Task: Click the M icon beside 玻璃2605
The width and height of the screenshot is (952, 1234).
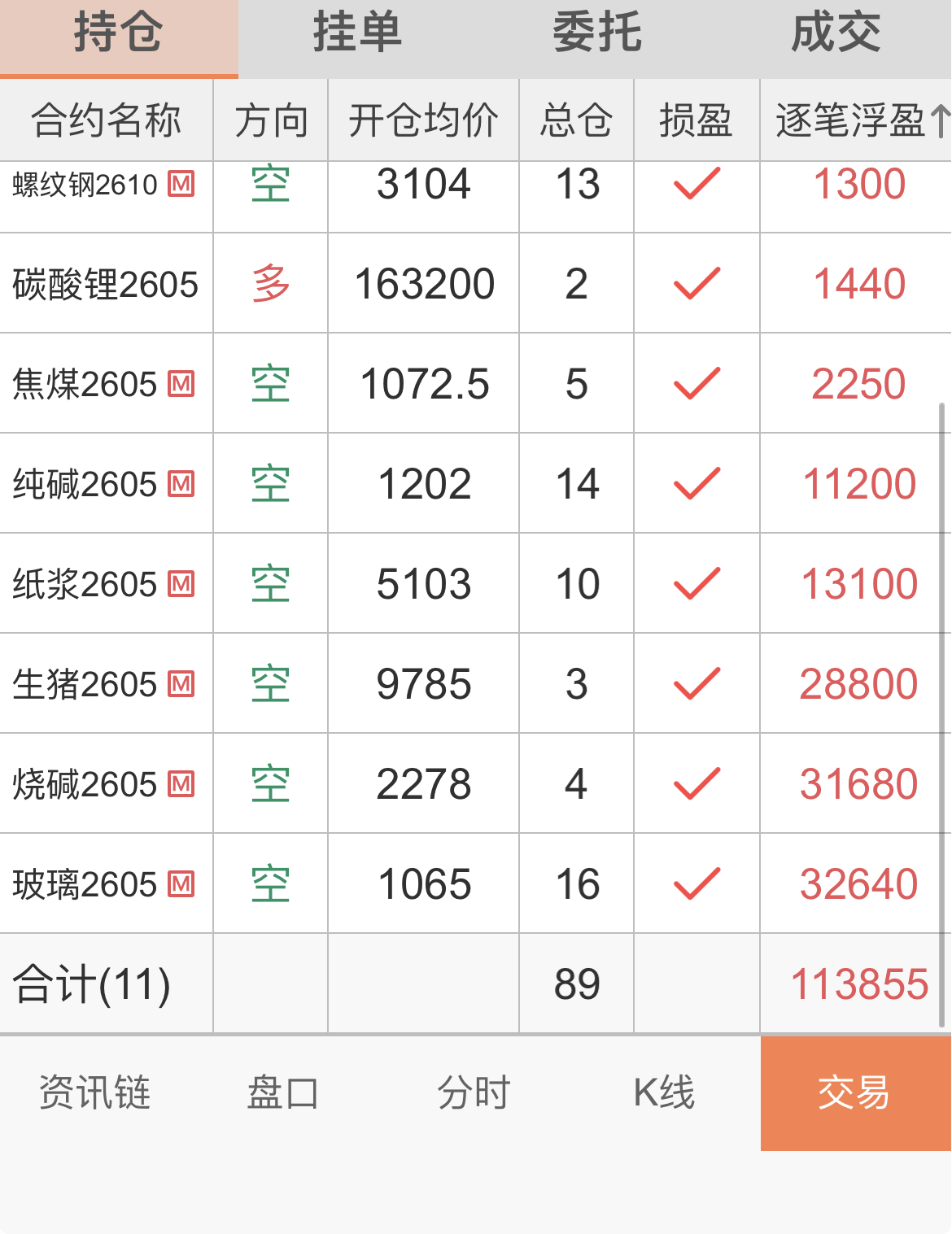Action: click(182, 883)
